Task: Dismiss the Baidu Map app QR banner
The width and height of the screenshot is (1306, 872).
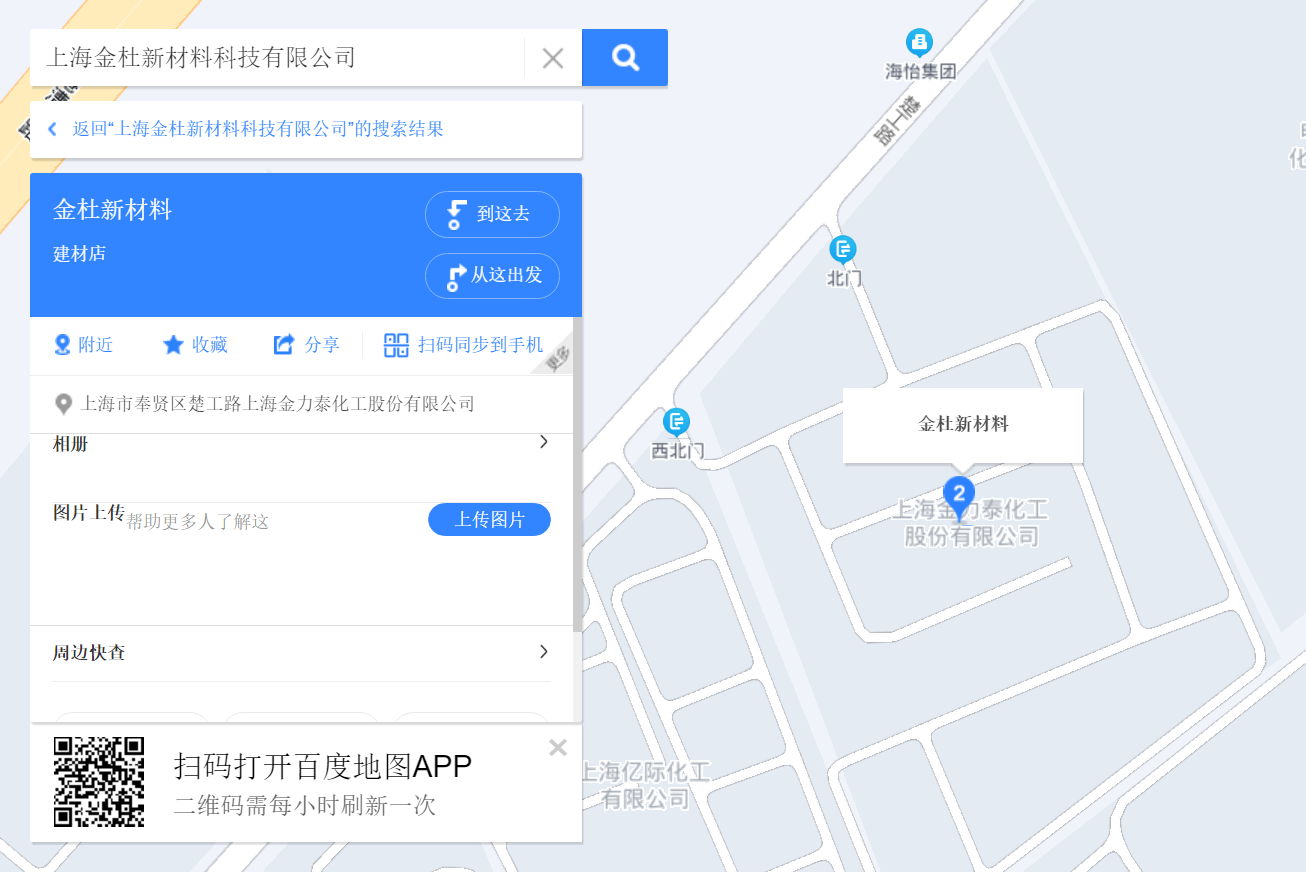Action: click(558, 748)
